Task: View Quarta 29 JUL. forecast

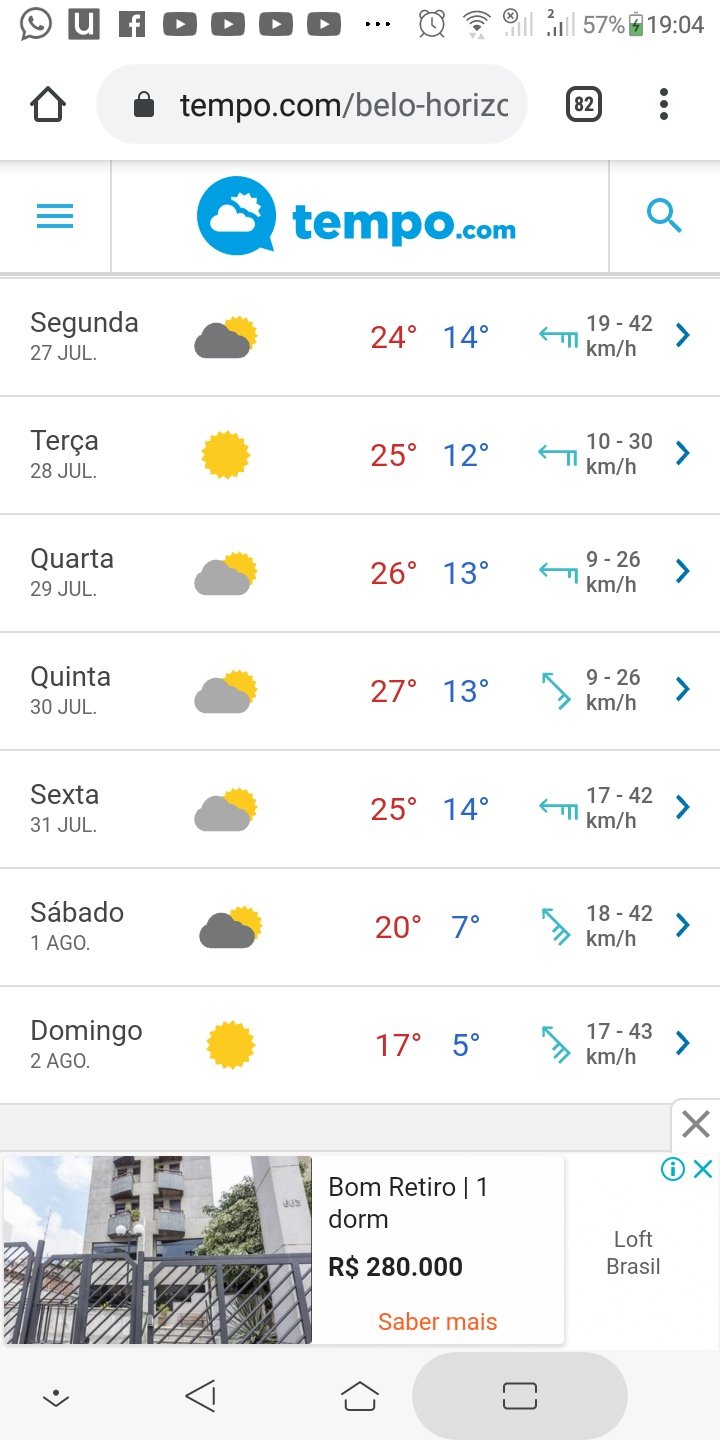Action: (x=360, y=573)
